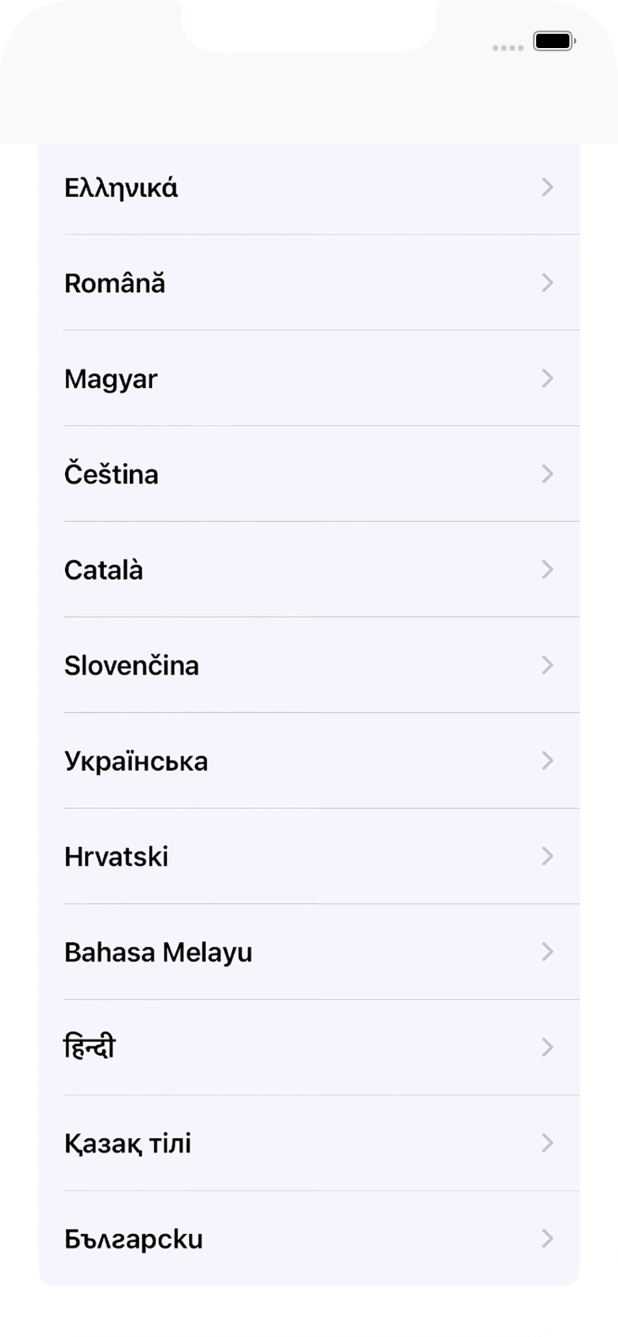Pick Magyar from the language list

[x=308, y=379]
